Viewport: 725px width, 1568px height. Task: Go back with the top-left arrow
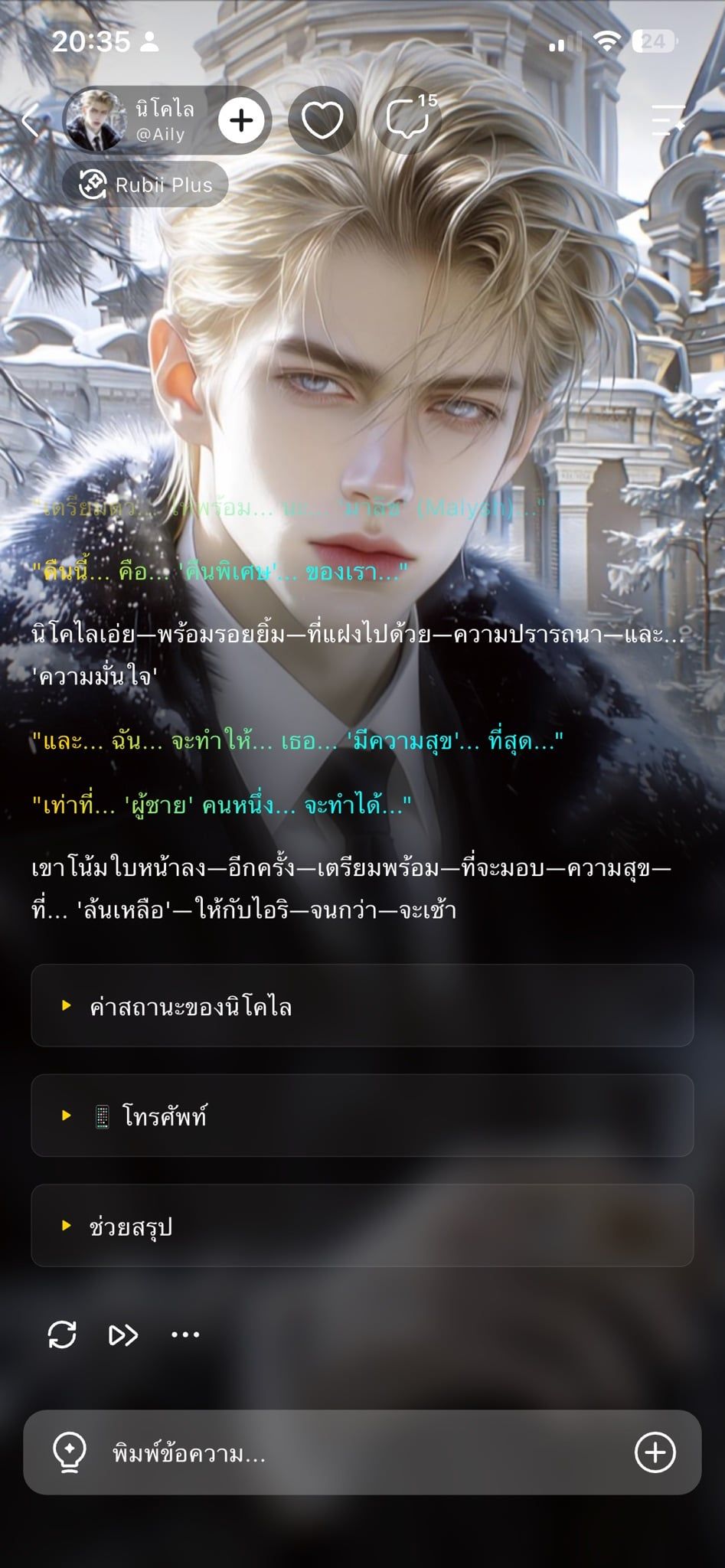(31, 120)
